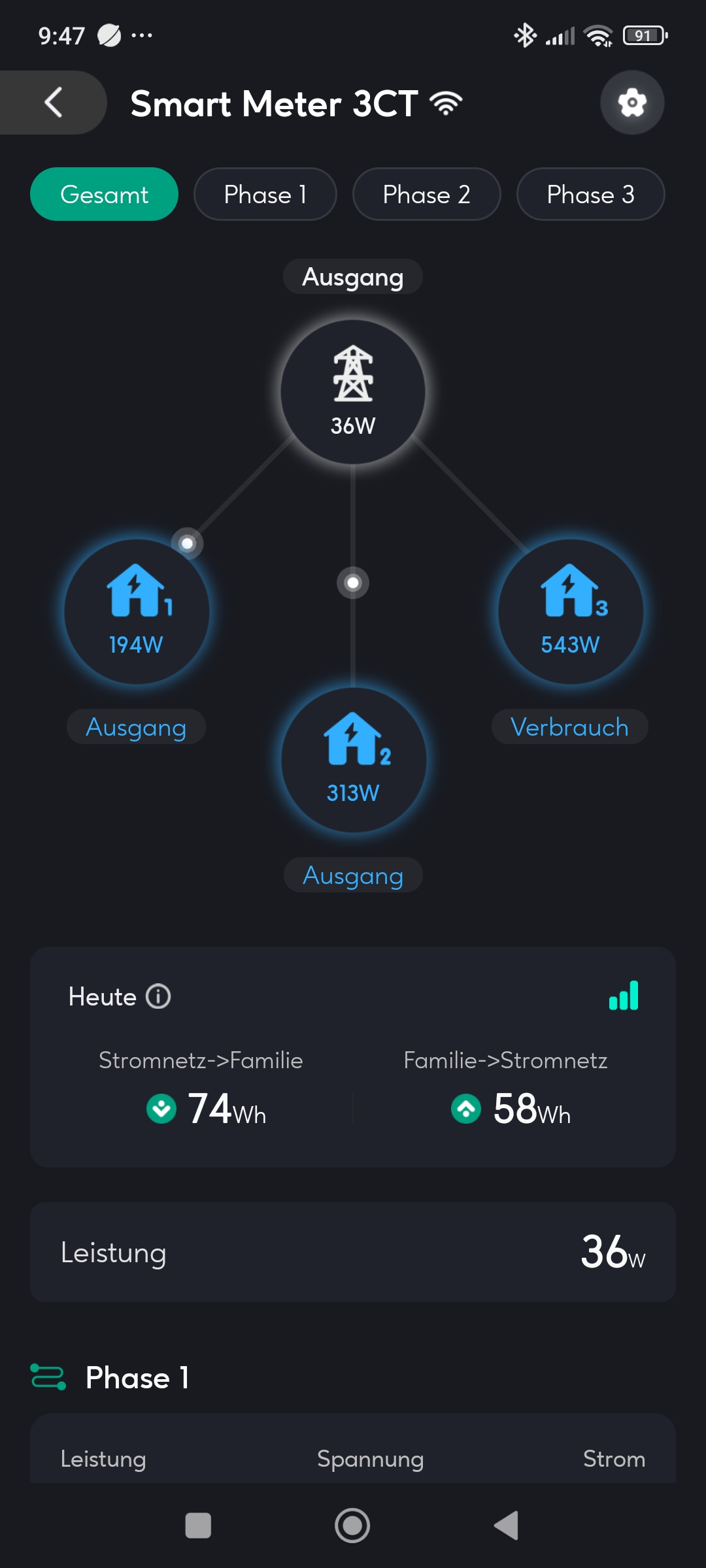Switch to the Phase 3 tab

pos(591,194)
